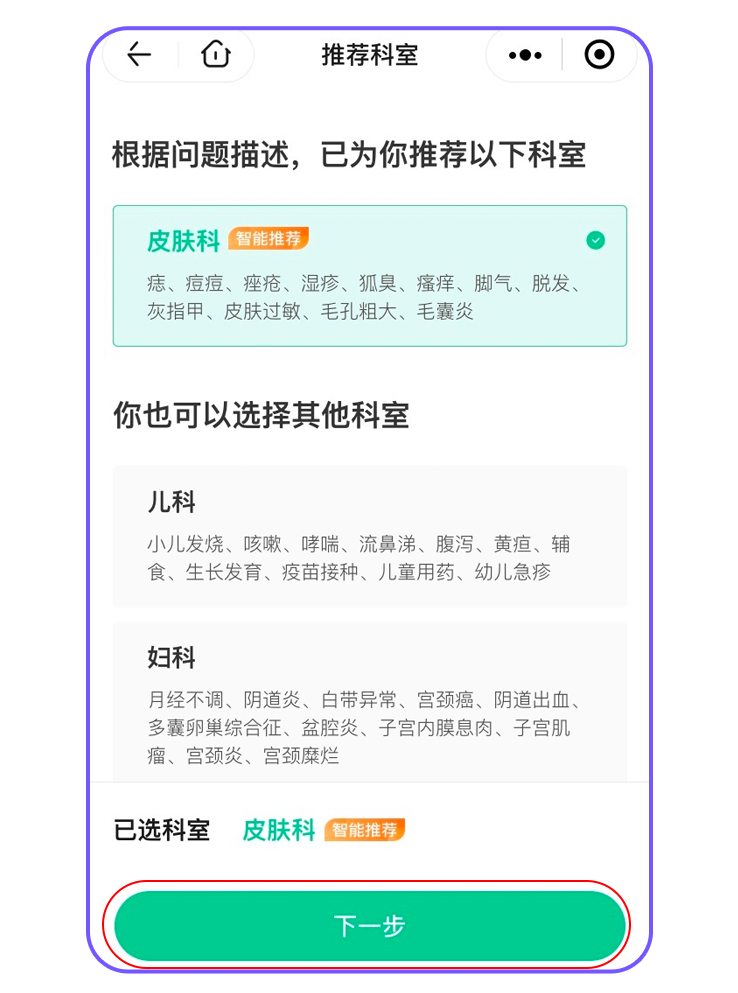Go back using the arrow icon
This screenshot has height=993, width=738.
[139, 54]
